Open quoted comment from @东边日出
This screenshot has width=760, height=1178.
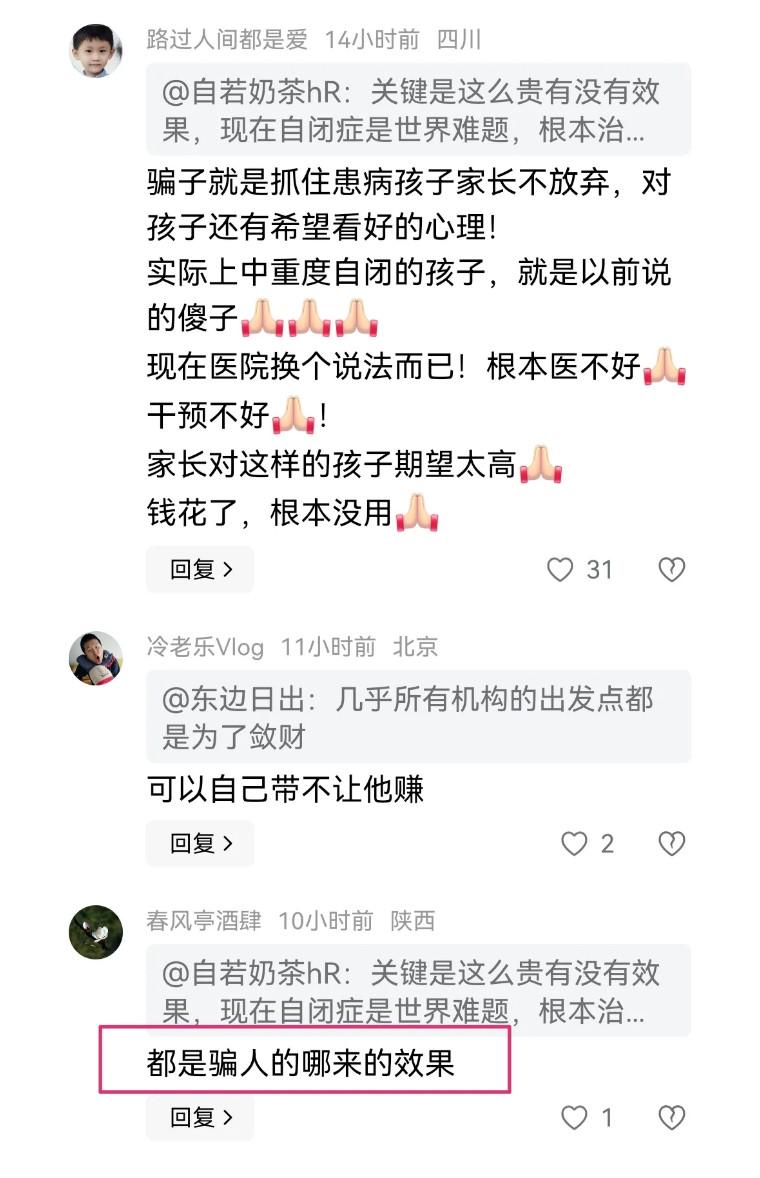click(418, 717)
